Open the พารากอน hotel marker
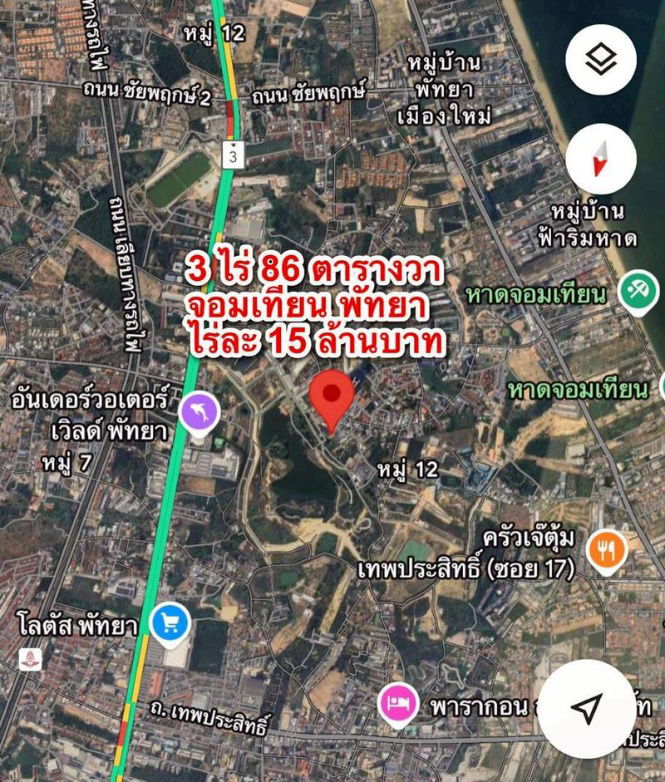Image resolution: width=665 pixels, height=782 pixels. 399,705
